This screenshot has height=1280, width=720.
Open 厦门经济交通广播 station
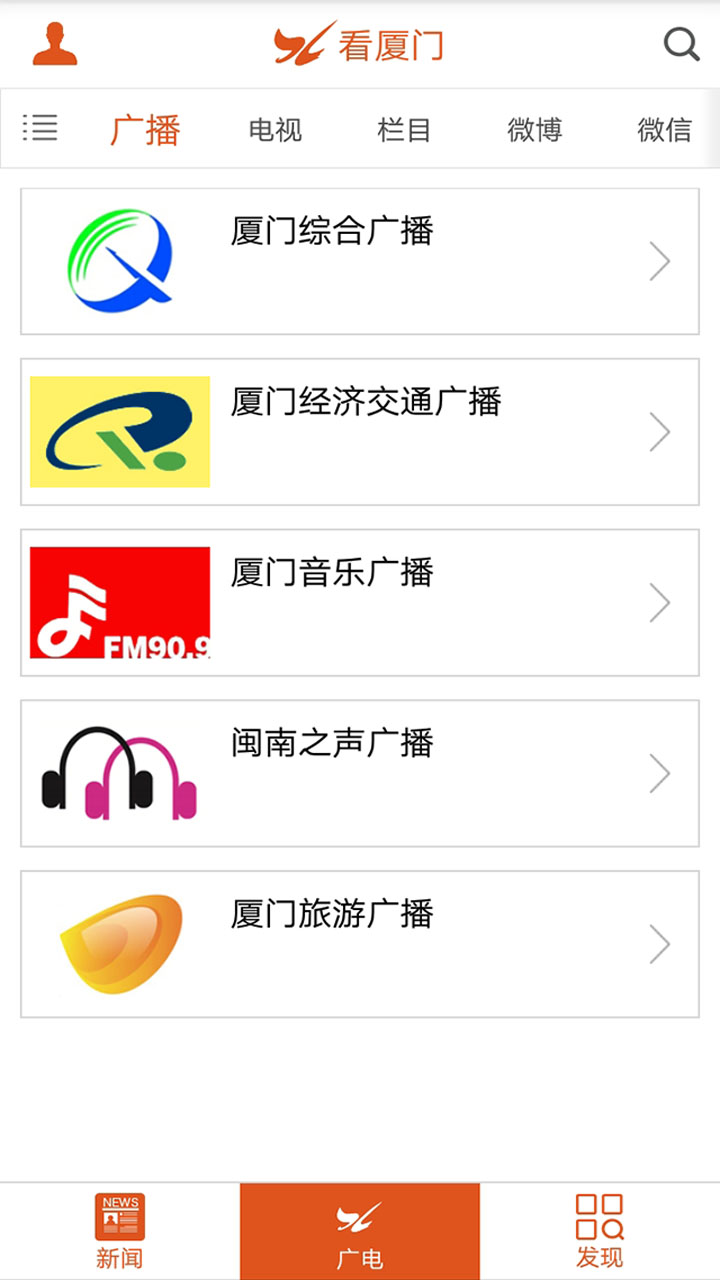pos(360,432)
